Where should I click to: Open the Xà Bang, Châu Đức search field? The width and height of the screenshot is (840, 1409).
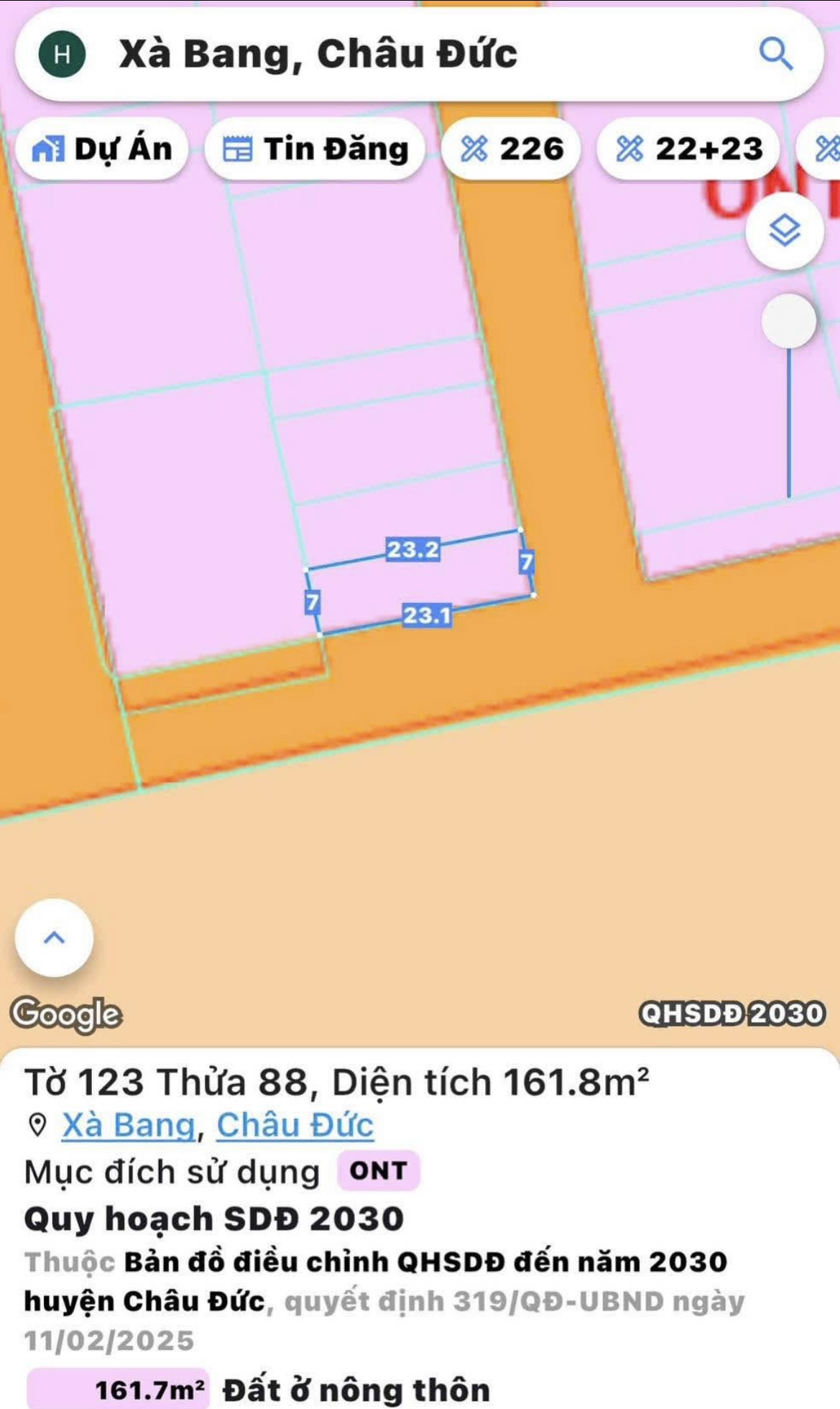click(x=419, y=54)
